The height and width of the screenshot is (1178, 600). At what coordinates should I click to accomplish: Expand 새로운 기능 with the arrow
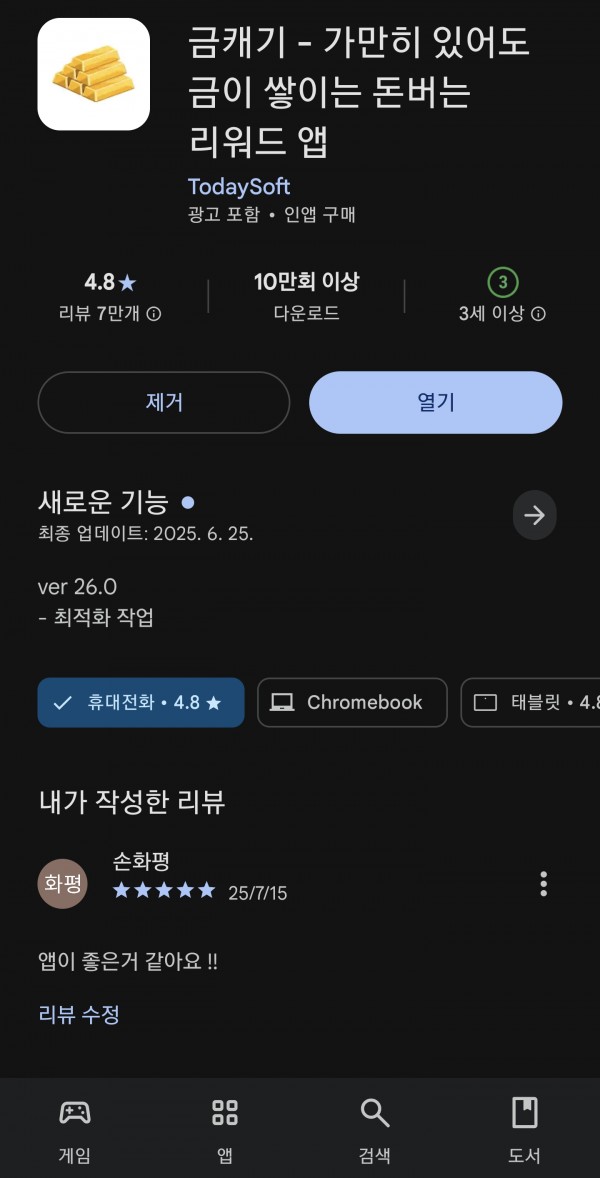[x=534, y=515]
